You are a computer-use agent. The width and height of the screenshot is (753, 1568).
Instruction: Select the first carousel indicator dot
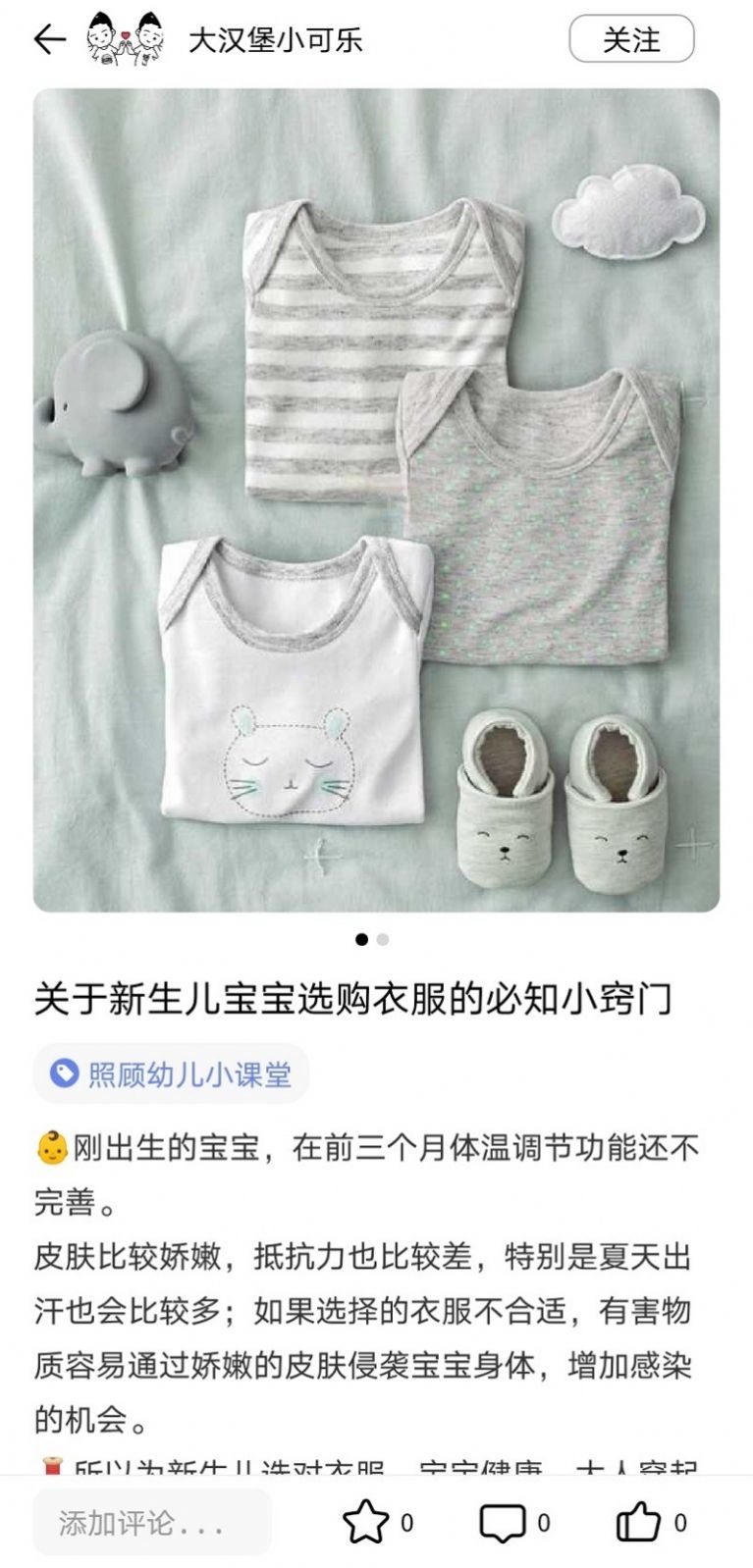pyautogui.click(x=361, y=939)
